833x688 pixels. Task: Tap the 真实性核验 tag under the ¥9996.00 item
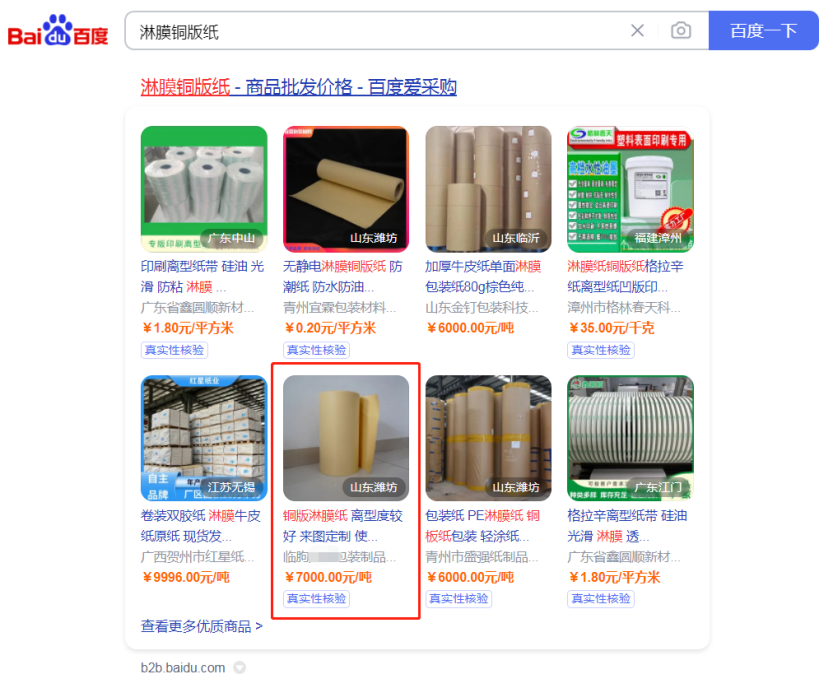[x=174, y=598]
